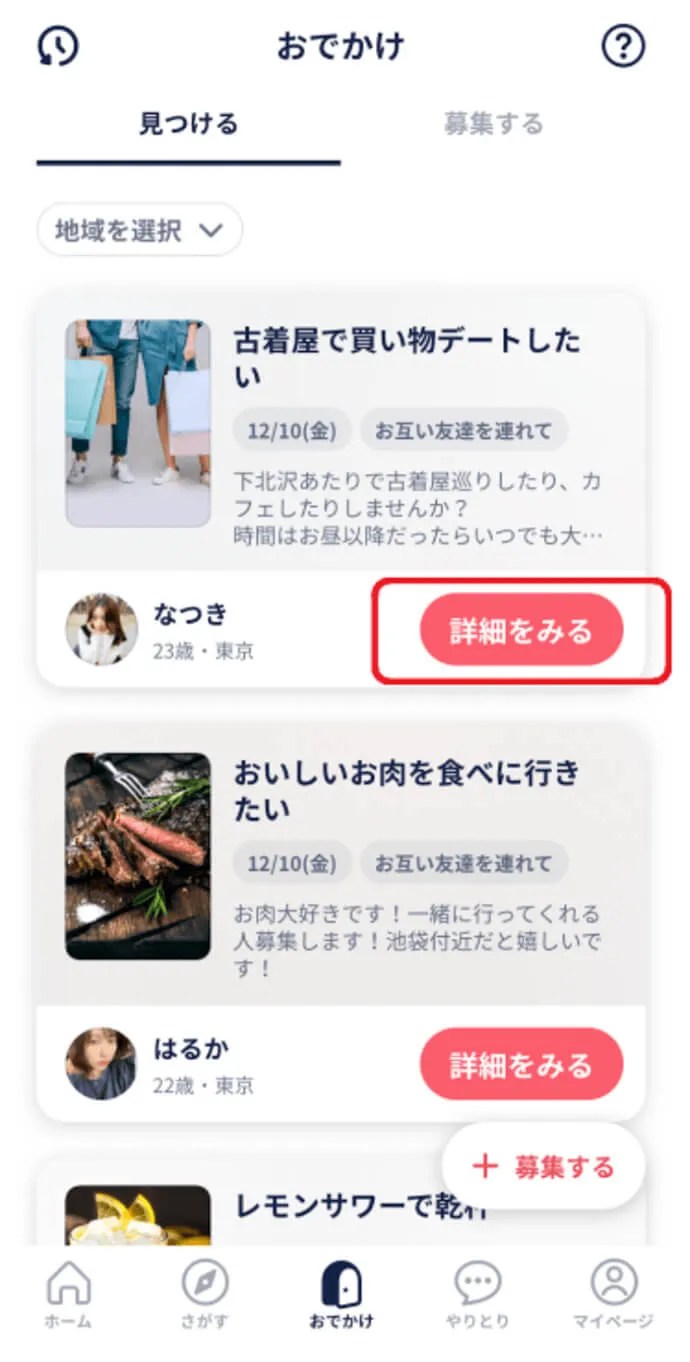Tap the floating ＋募集する button
690x1362 pixels.
(x=544, y=1166)
